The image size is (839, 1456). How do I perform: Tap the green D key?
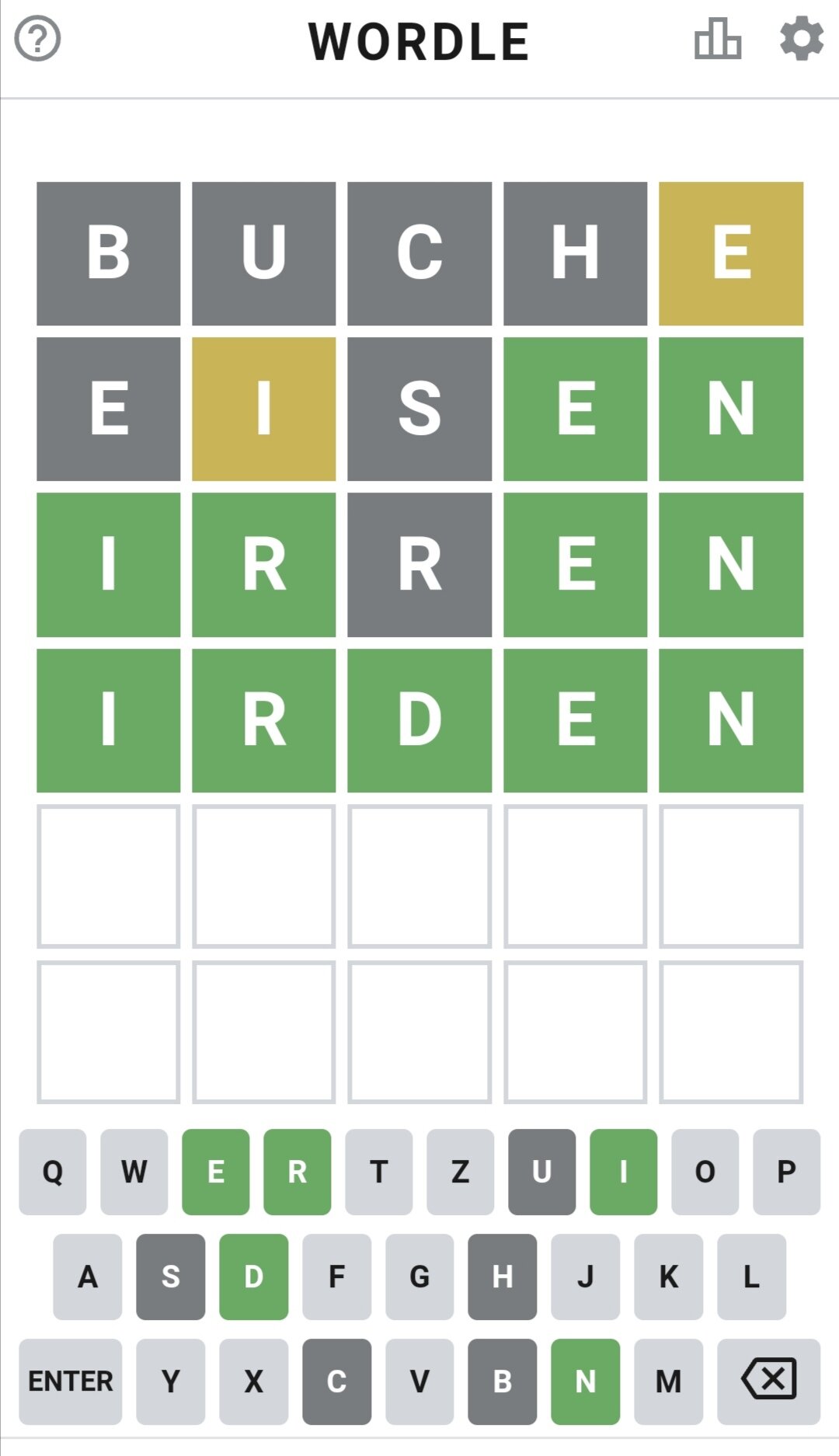(x=254, y=1276)
